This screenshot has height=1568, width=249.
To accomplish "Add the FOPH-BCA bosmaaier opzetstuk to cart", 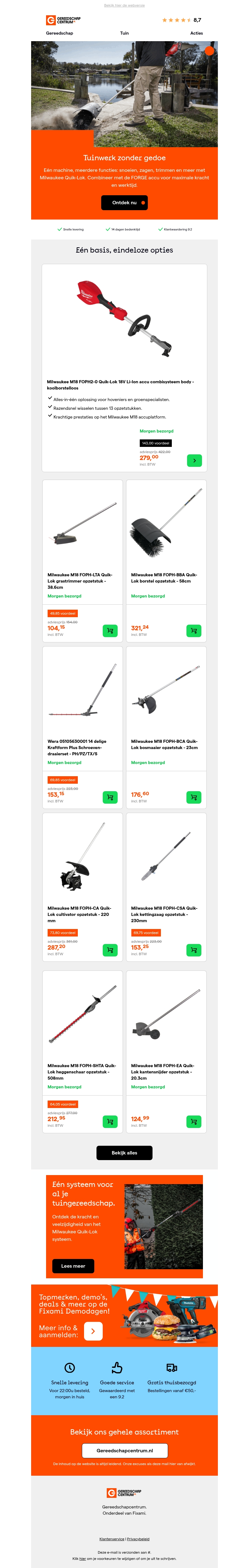I will (x=193, y=797).
